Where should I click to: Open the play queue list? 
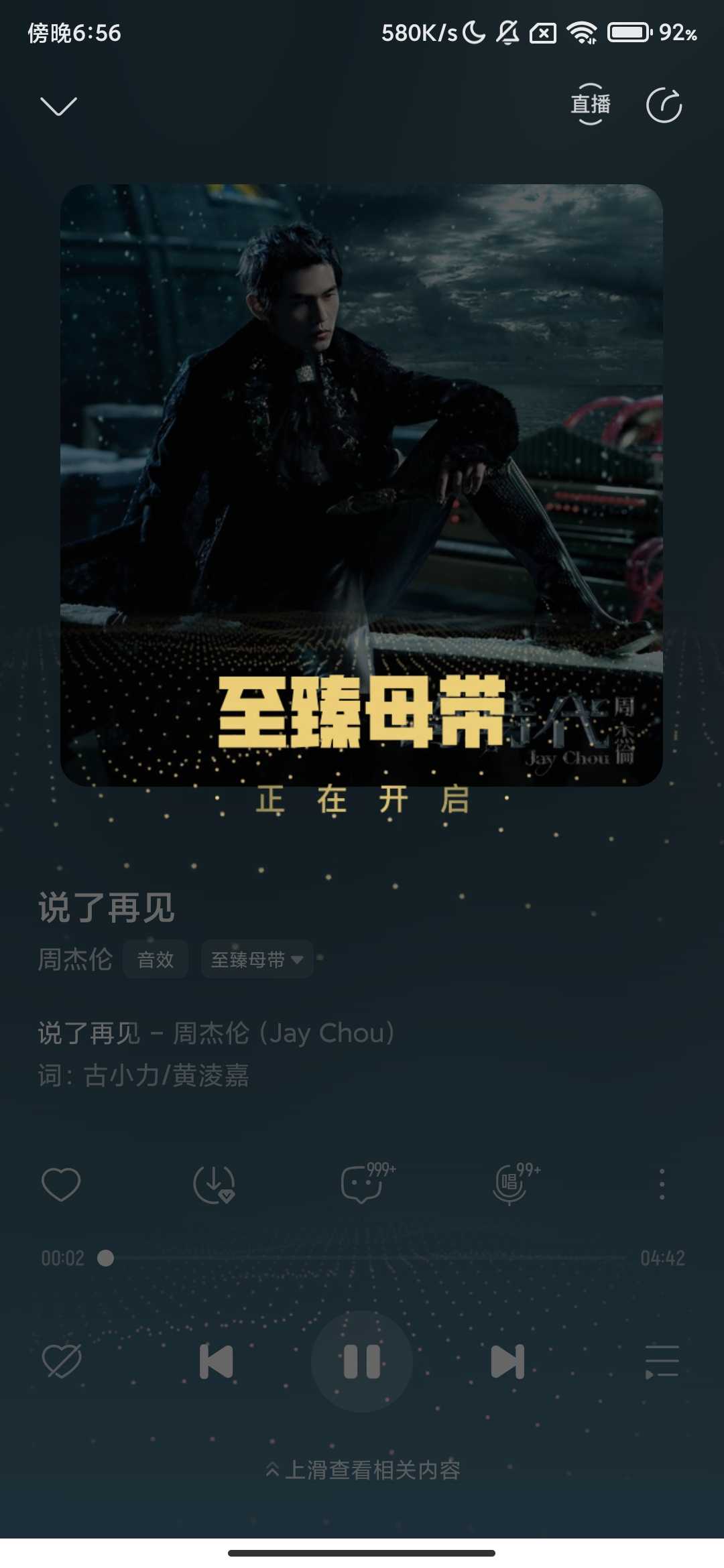pyautogui.click(x=662, y=1361)
